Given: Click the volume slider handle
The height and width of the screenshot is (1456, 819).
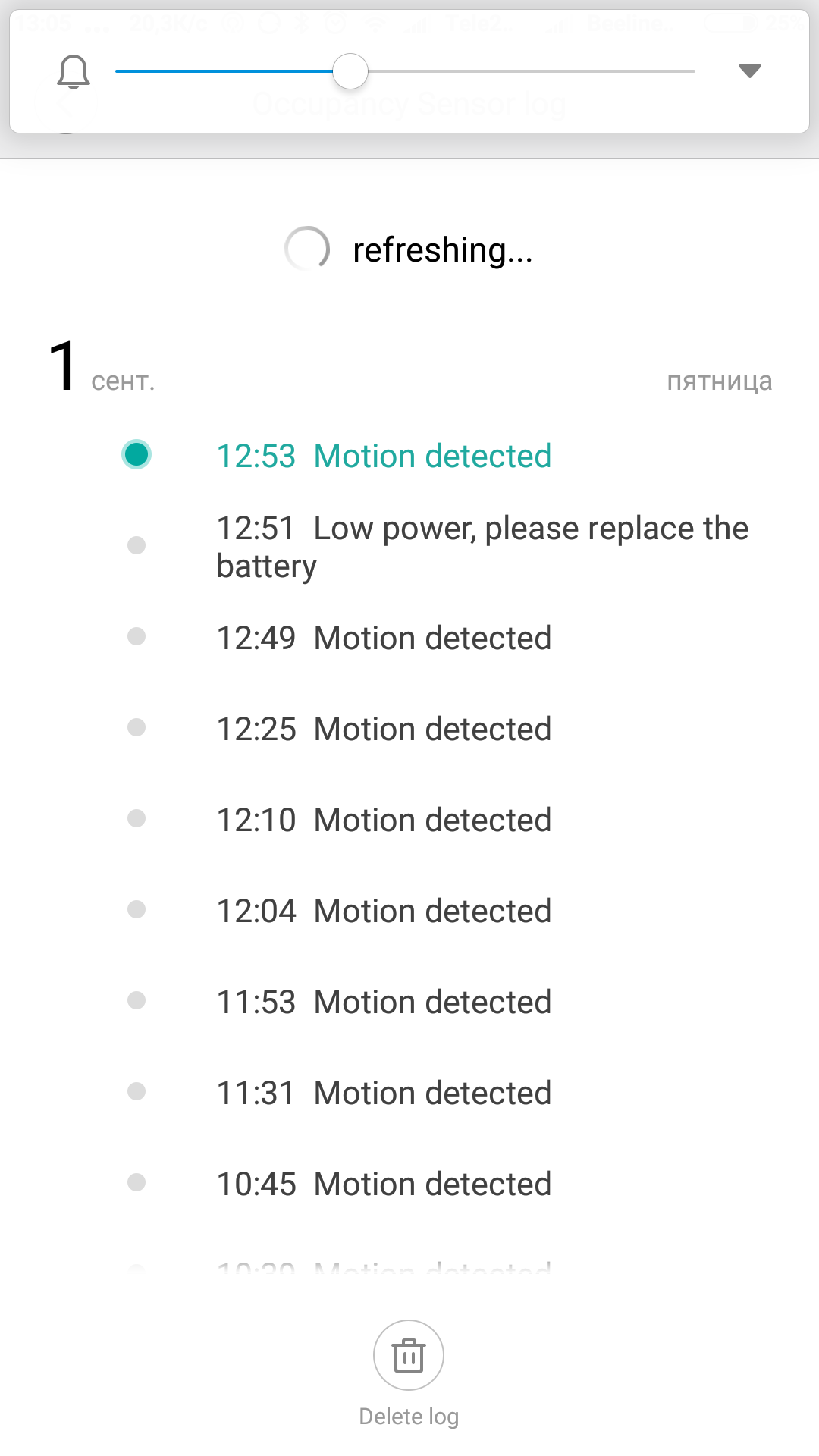Looking at the screenshot, I should click(349, 71).
